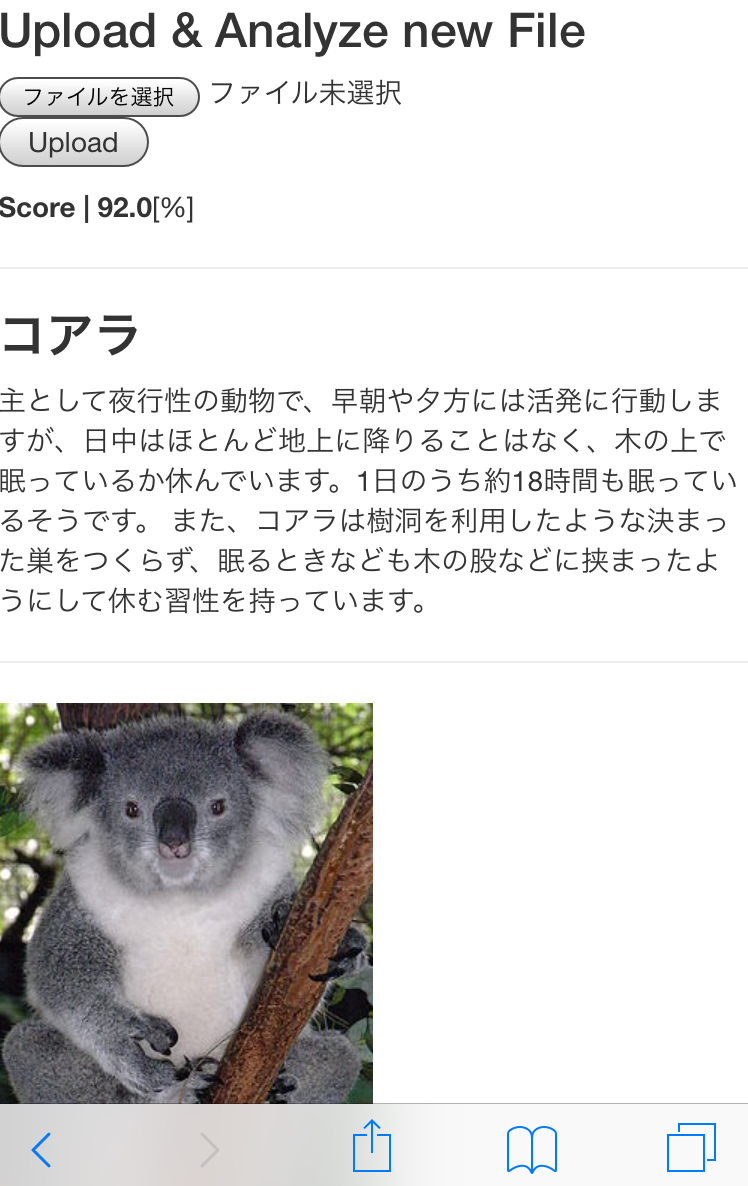Screen dimensions: 748x1186
Task: Show all open browser tabs
Action: pyautogui.click(x=691, y=1147)
